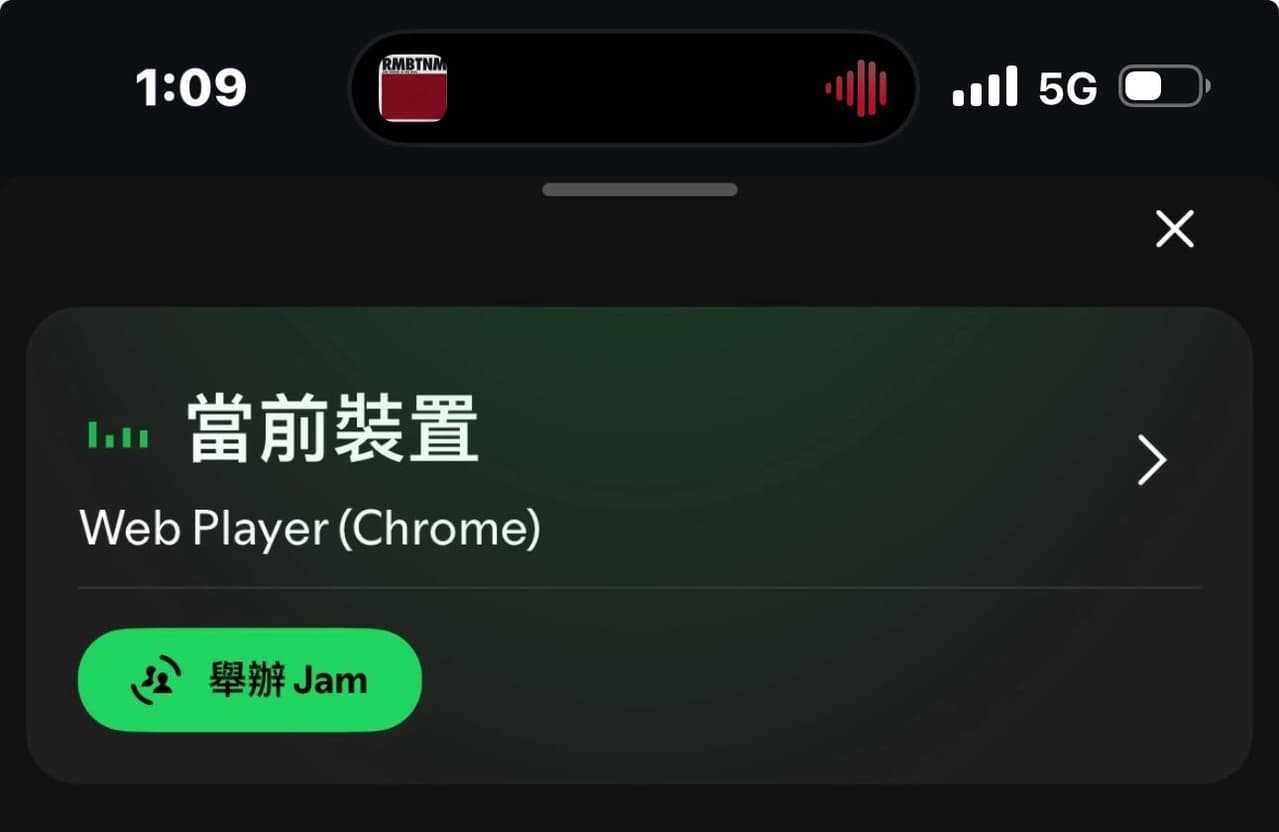Start a Jam with 舉辦 Jam button
1279x832 pixels.
point(250,680)
